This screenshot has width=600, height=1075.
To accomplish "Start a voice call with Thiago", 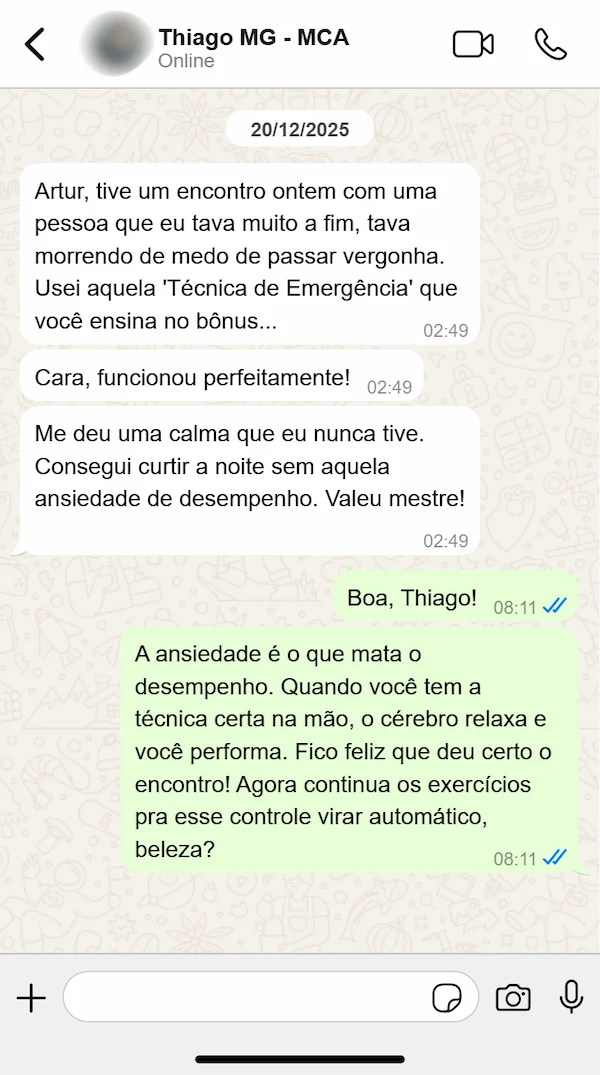I will coord(550,44).
